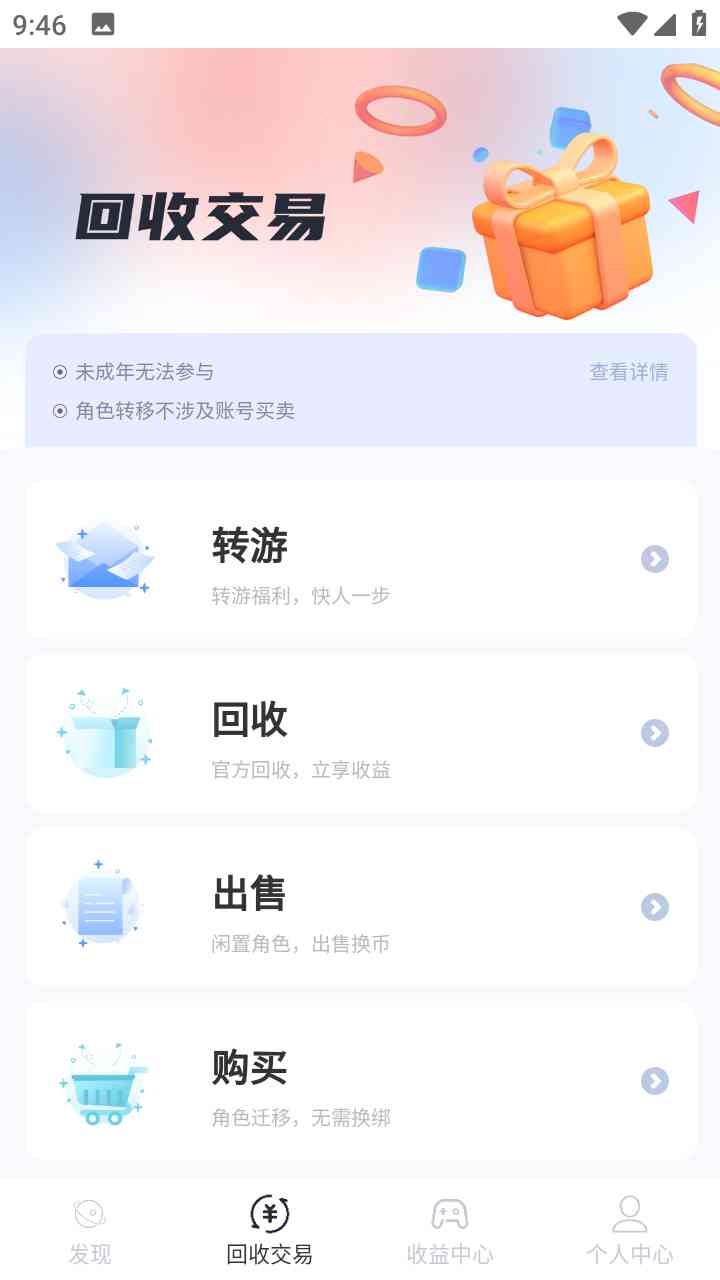Go to the 收益中心 tab
This screenshot has height=1280, width=720.
pos(450,1231)
